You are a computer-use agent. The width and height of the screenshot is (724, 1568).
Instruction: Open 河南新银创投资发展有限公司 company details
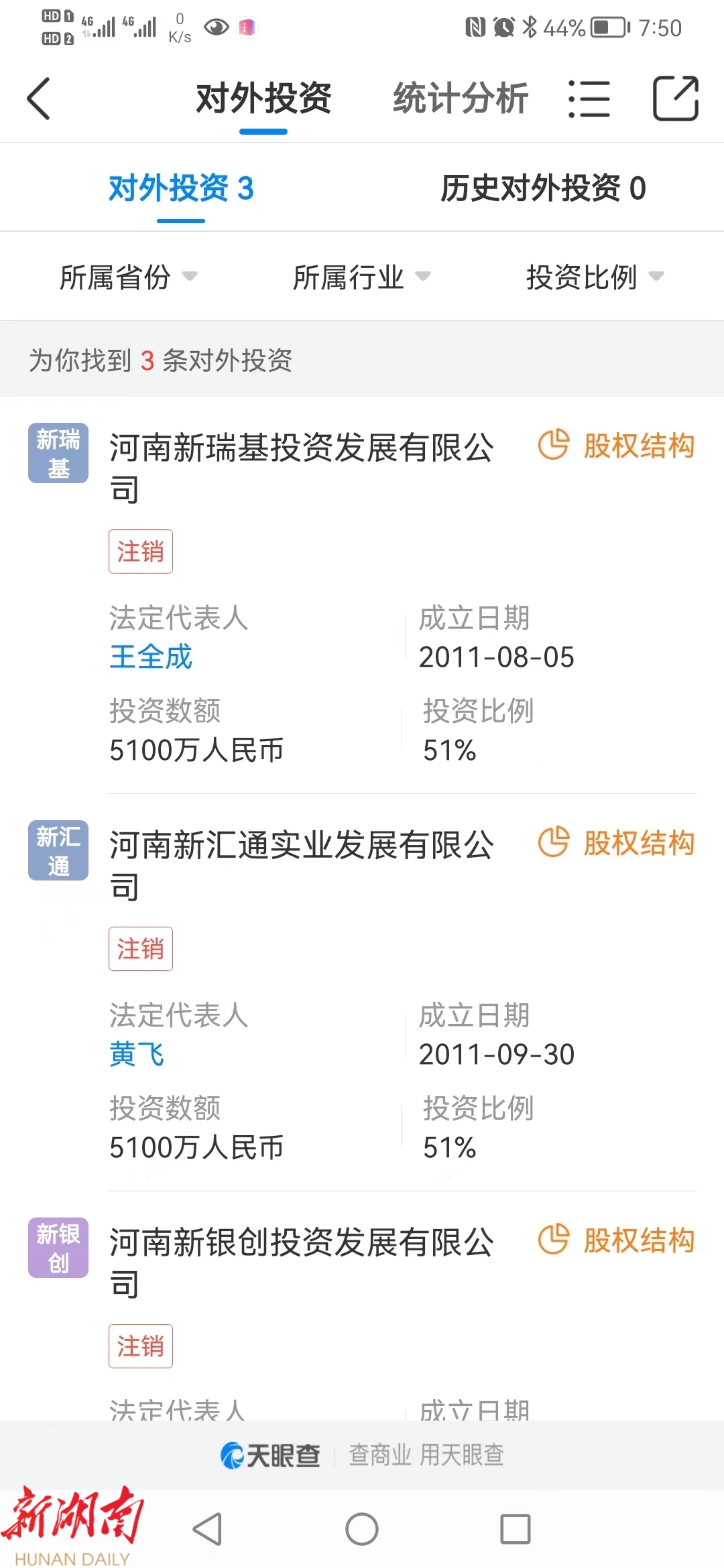pos(302,1261)
